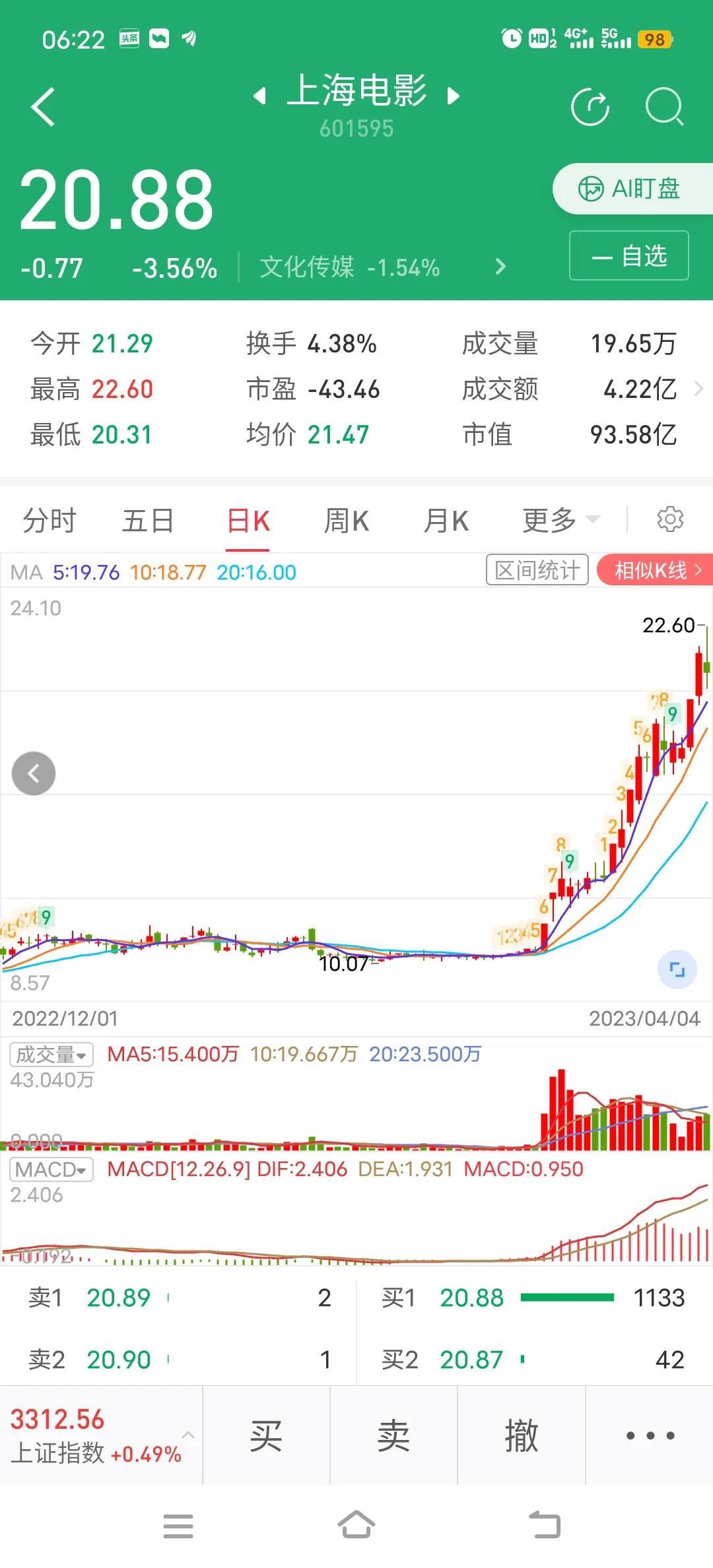
Task: Change the 成交量 indicator dropdown
Action: point(51,1055)
